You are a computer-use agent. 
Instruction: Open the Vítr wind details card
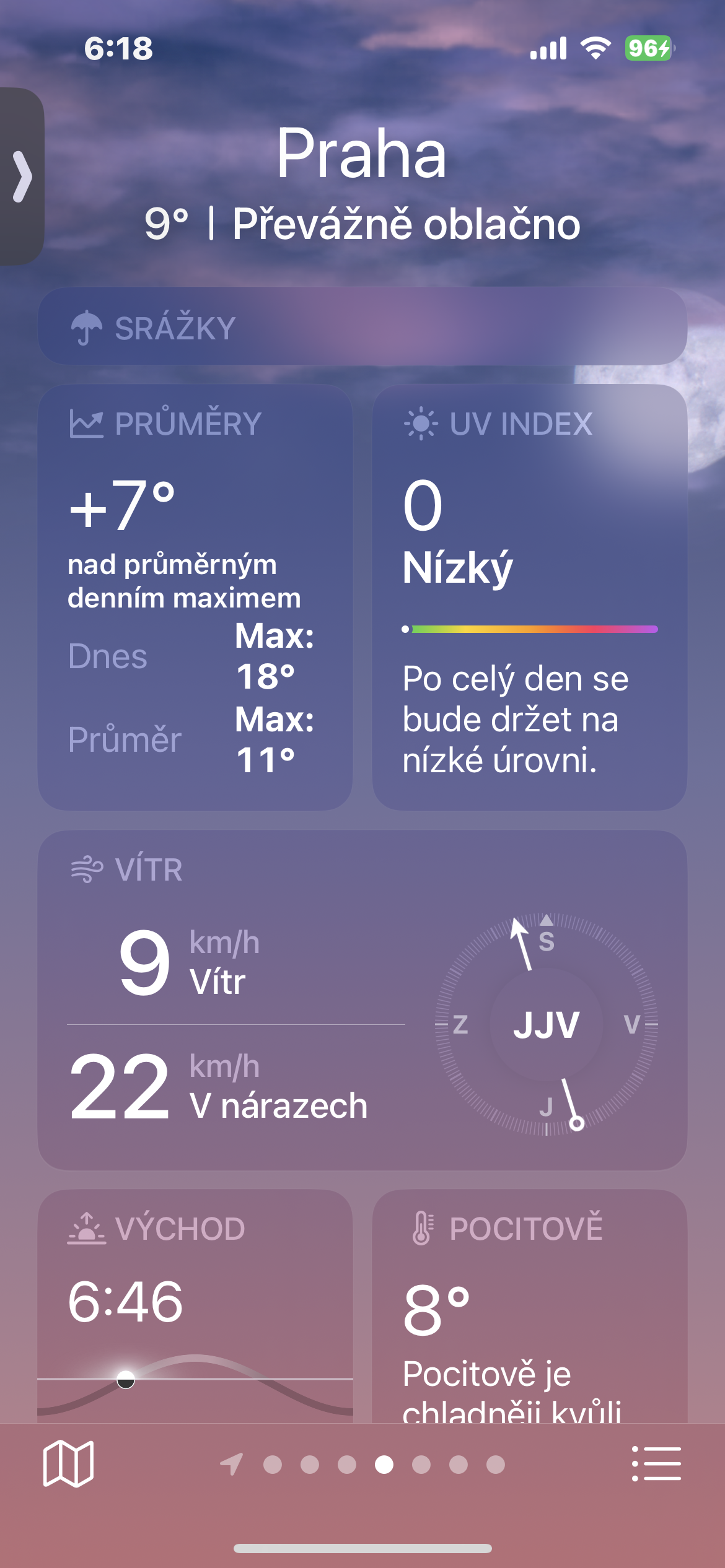click(362, 1000)
